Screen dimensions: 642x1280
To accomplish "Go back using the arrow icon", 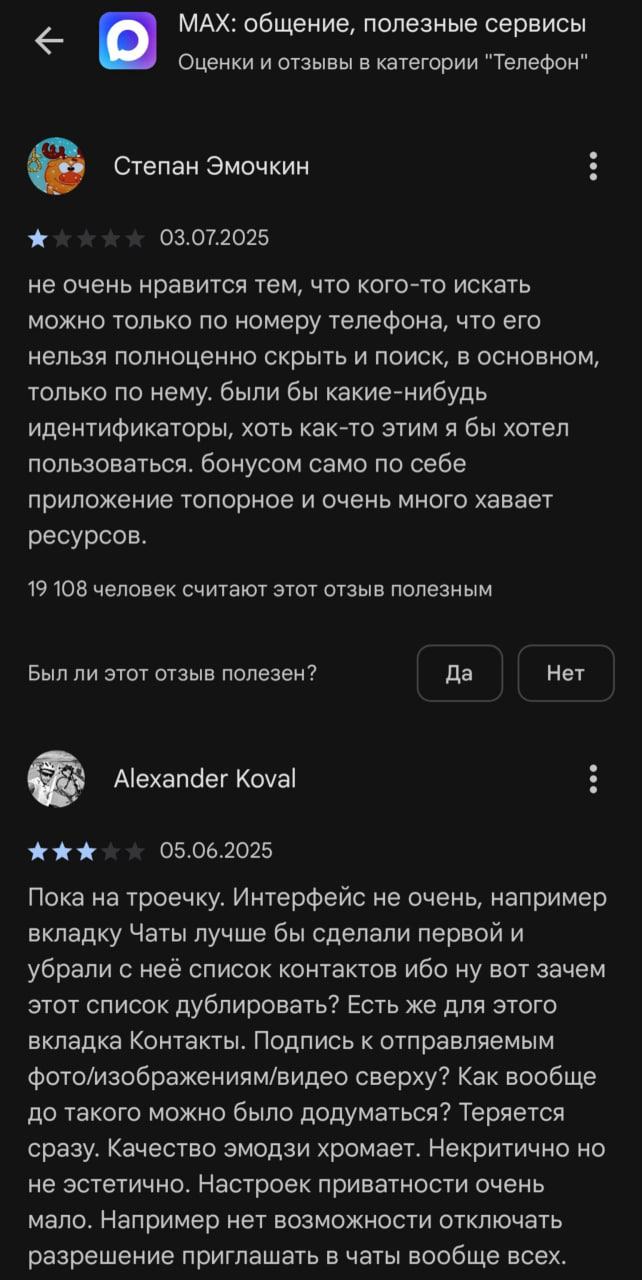I will [49, 40].
